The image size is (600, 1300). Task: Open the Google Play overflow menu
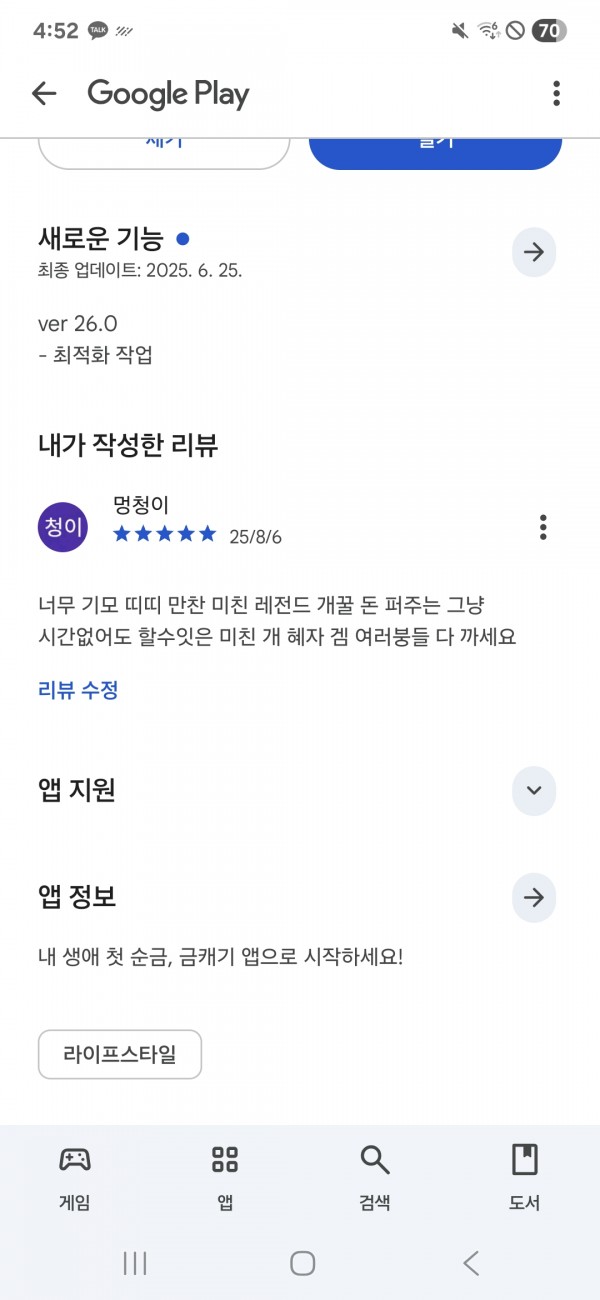556,94
